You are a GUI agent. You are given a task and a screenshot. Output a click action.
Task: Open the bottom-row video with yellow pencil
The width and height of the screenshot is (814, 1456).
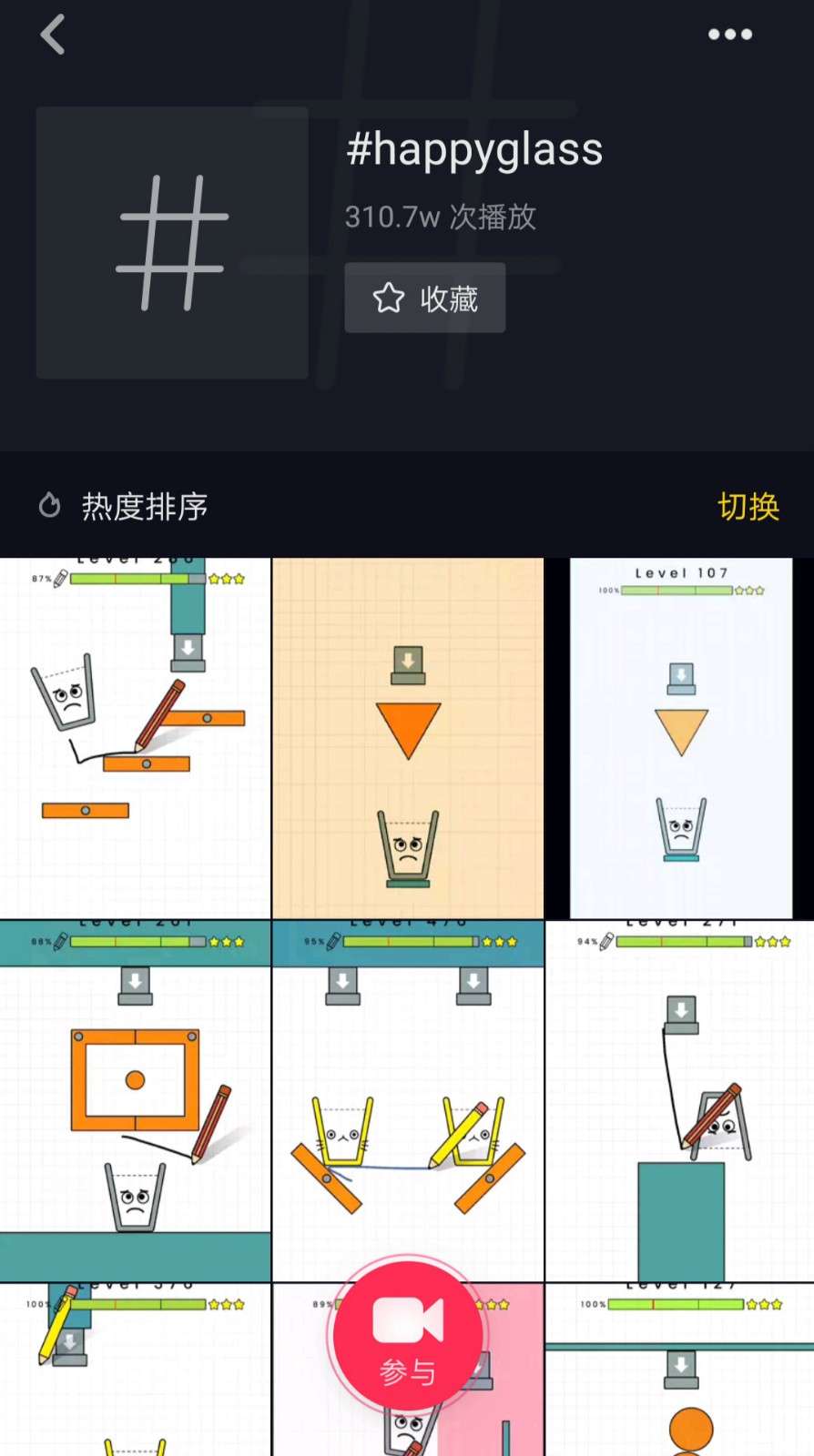pos(136,1370)
